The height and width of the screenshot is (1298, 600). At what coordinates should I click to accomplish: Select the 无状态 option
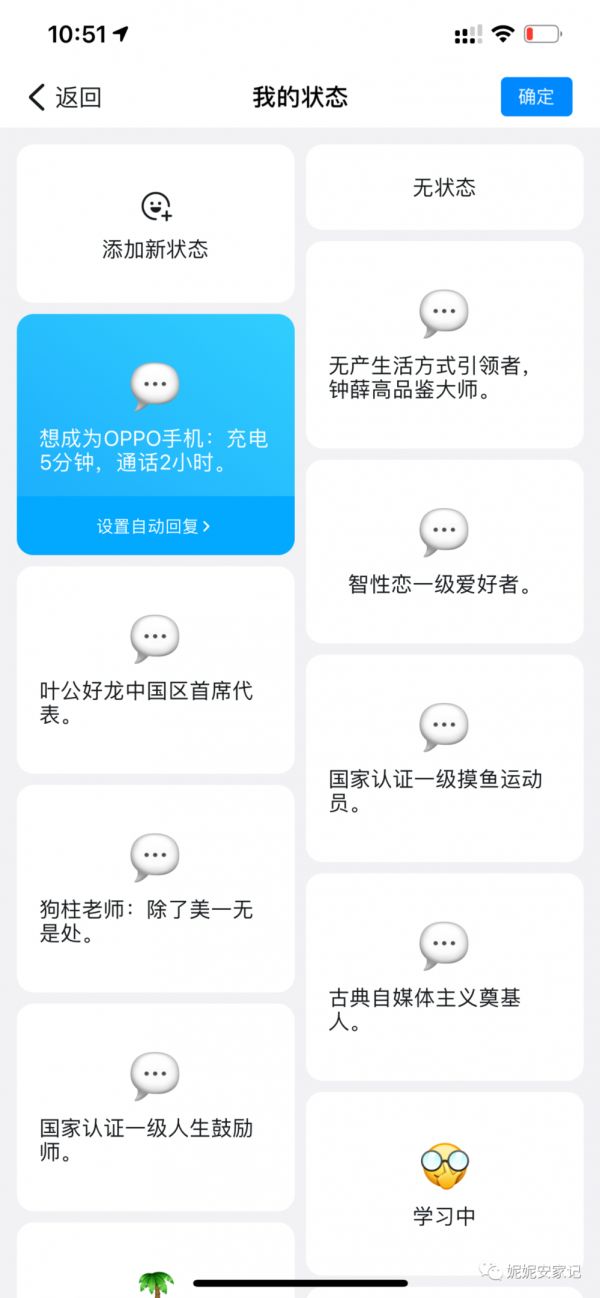point(444,187)
